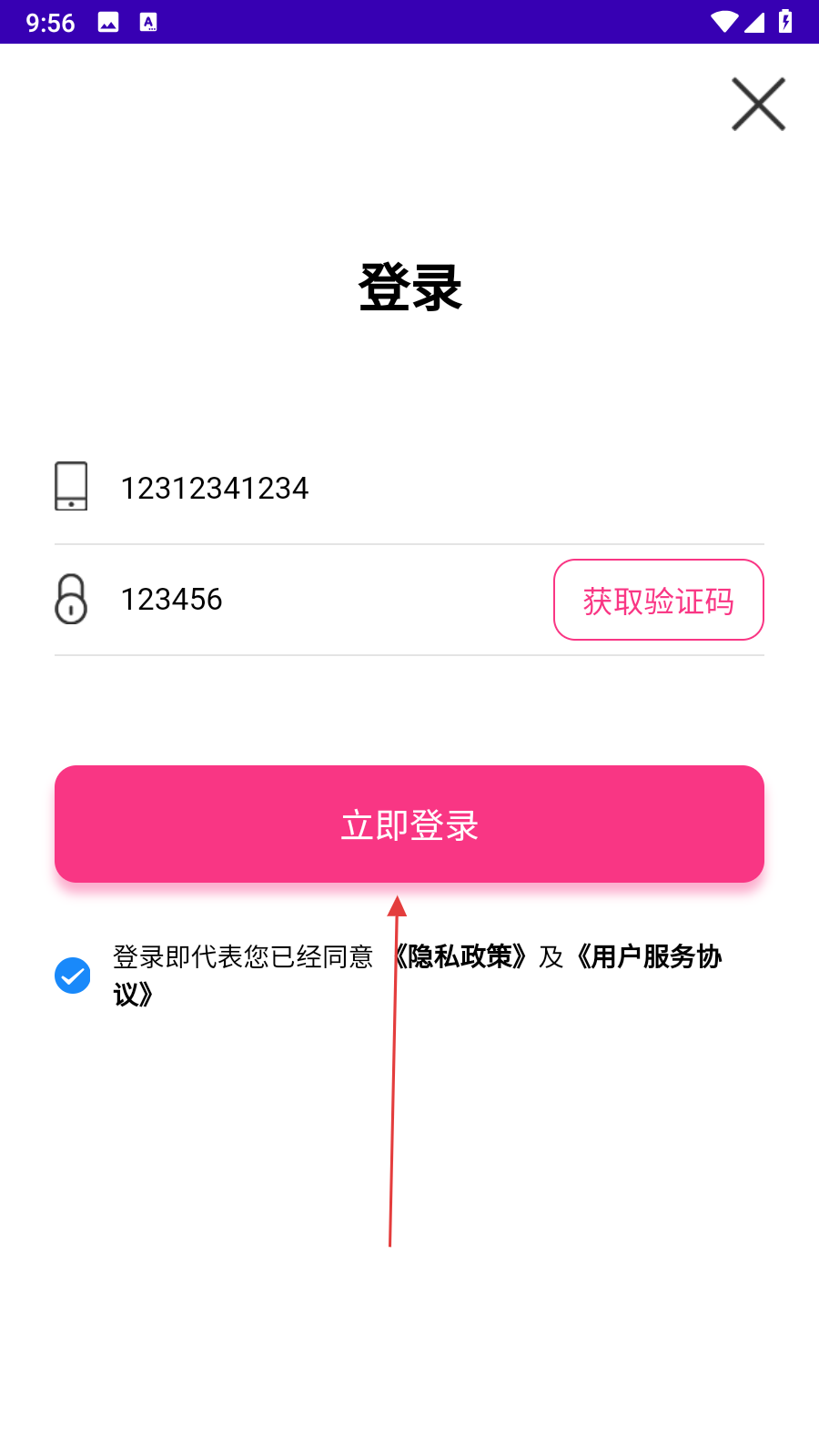819x1456 pixels.
Task: Tap the 立即登录 button
Action: pos(409,824)
